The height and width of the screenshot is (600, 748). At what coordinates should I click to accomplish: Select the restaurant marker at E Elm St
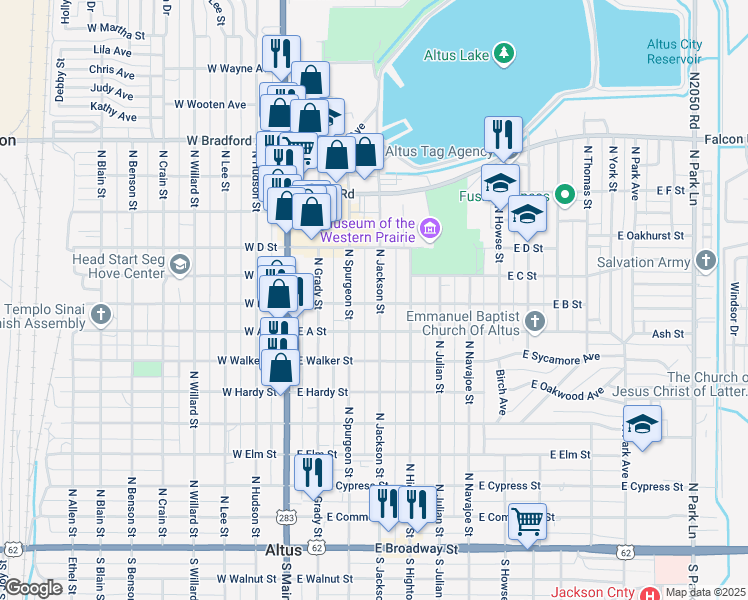click(x=313, y=471)
